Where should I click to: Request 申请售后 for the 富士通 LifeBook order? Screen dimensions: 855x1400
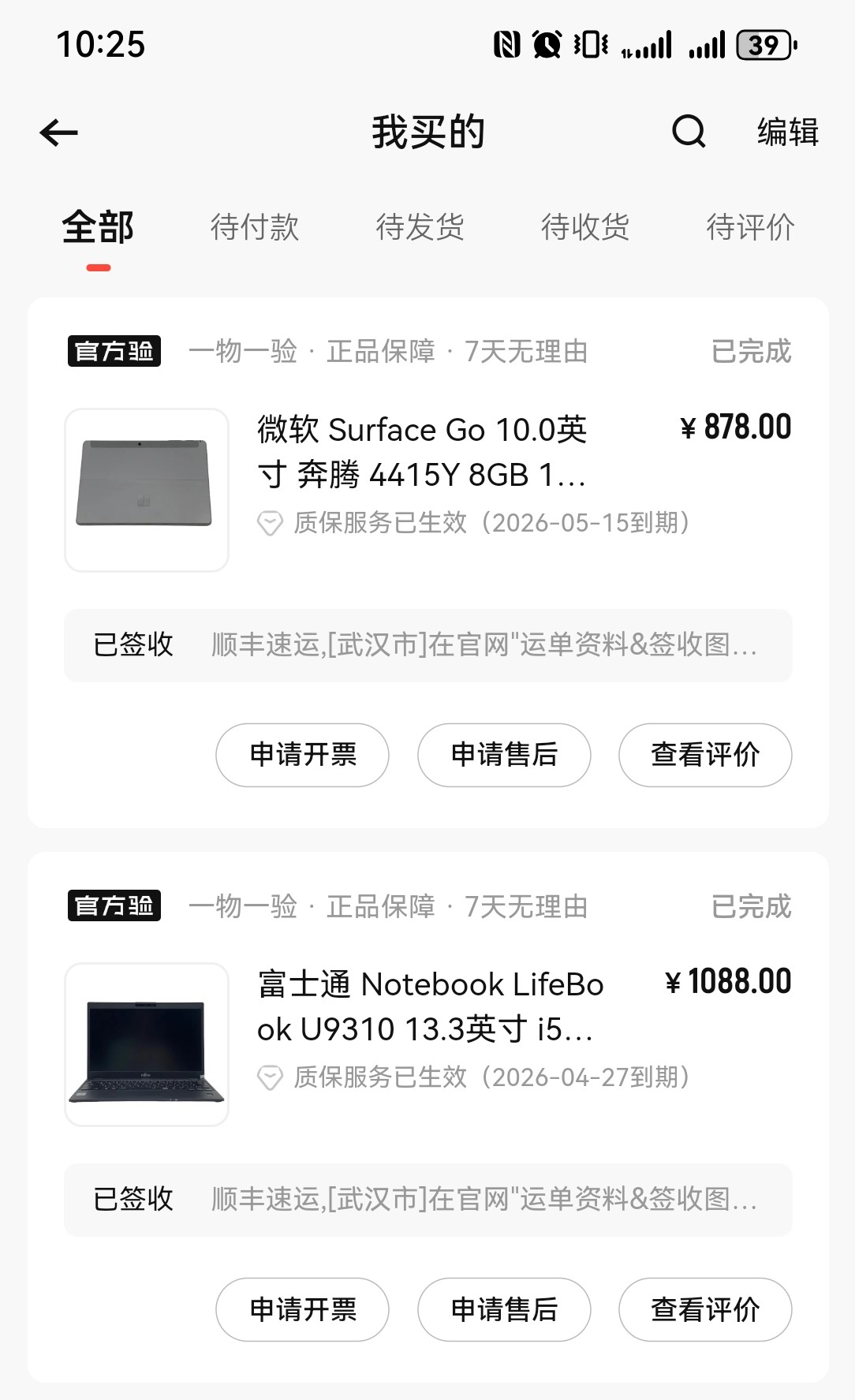[x=504, y=1309]
